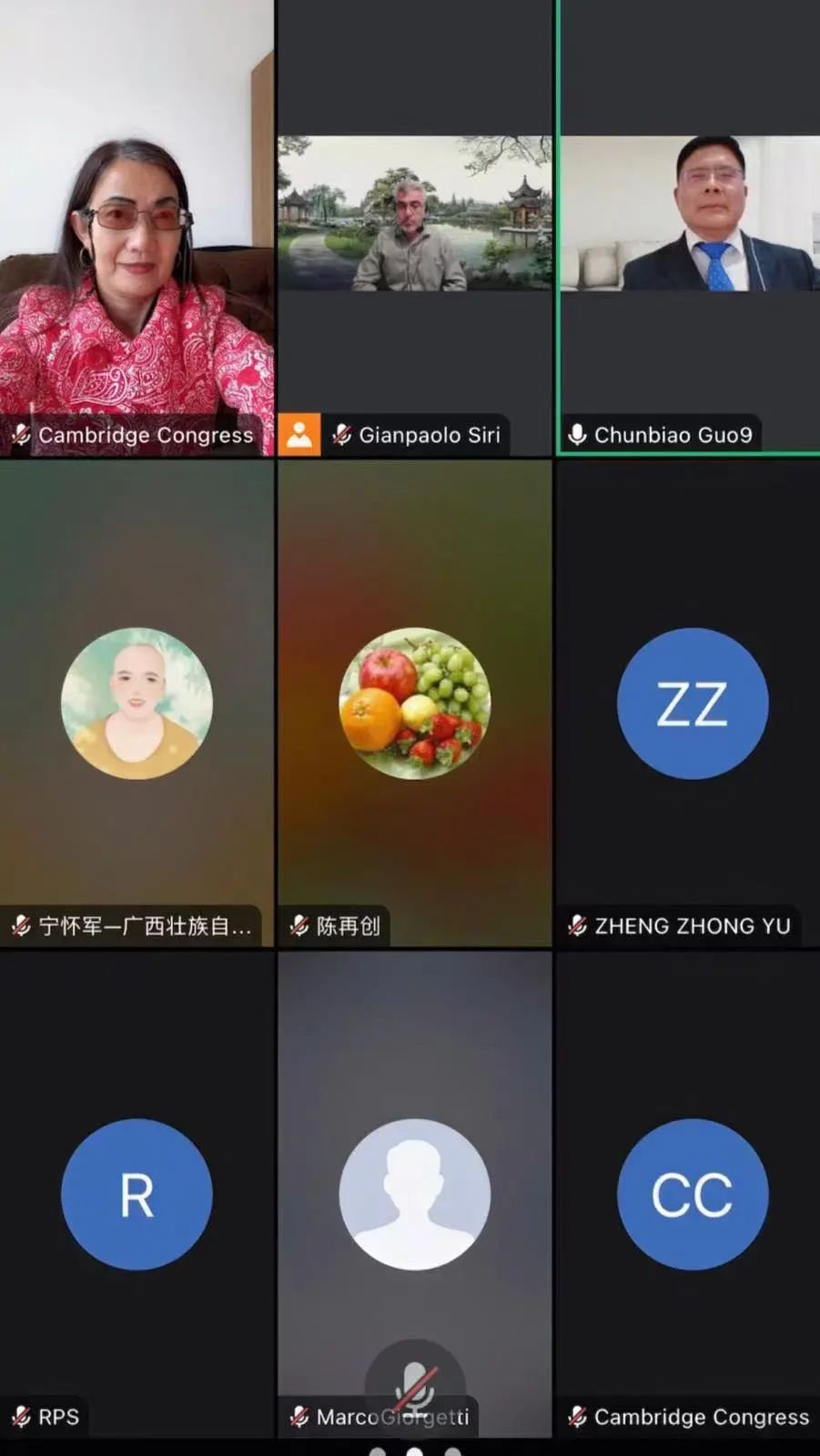Tap the Cambridge Congress tile with live video
This screenshot has height=1456, width=820.
137,227
